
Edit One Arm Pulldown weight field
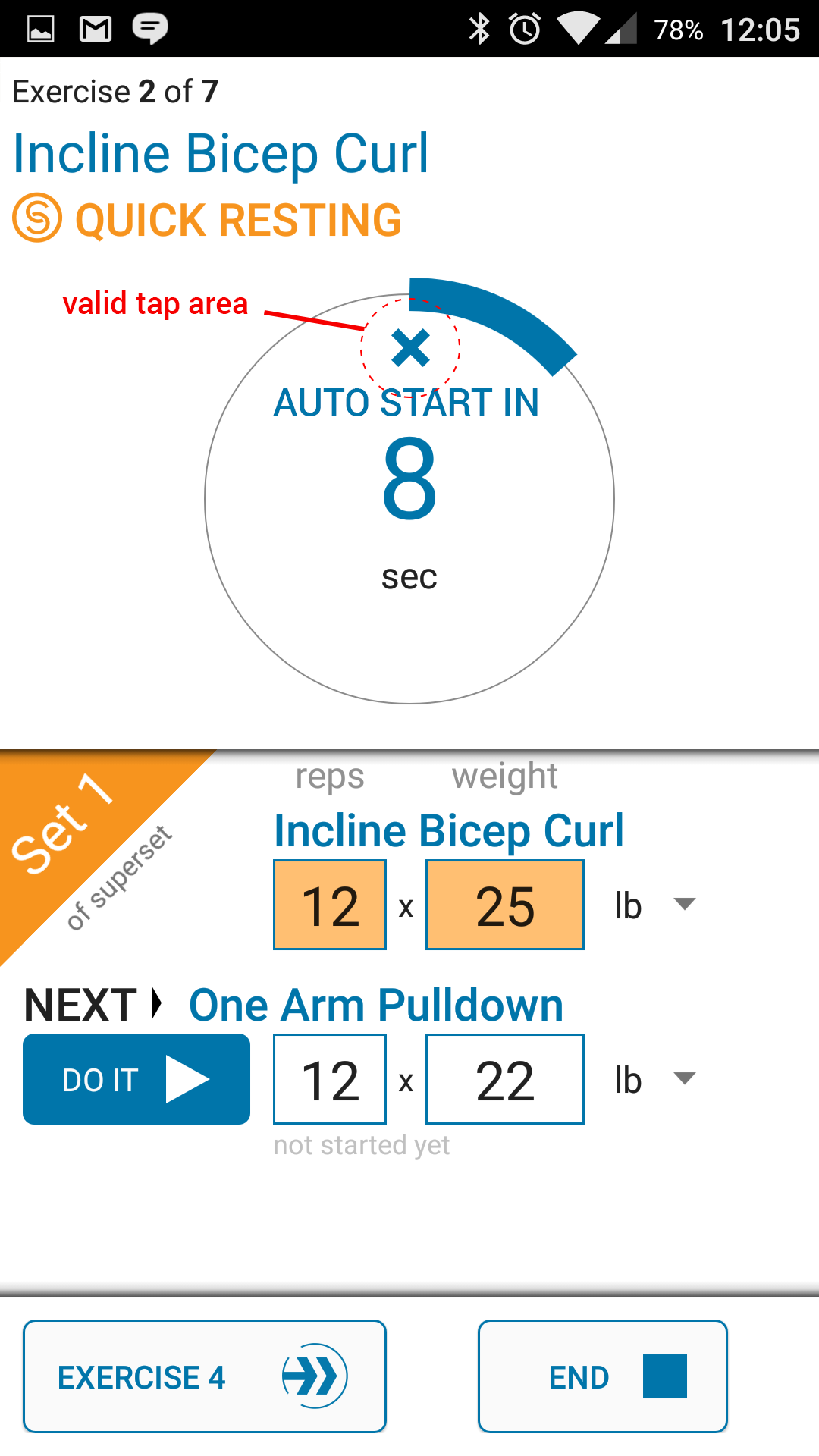(x=505, y=1079)
